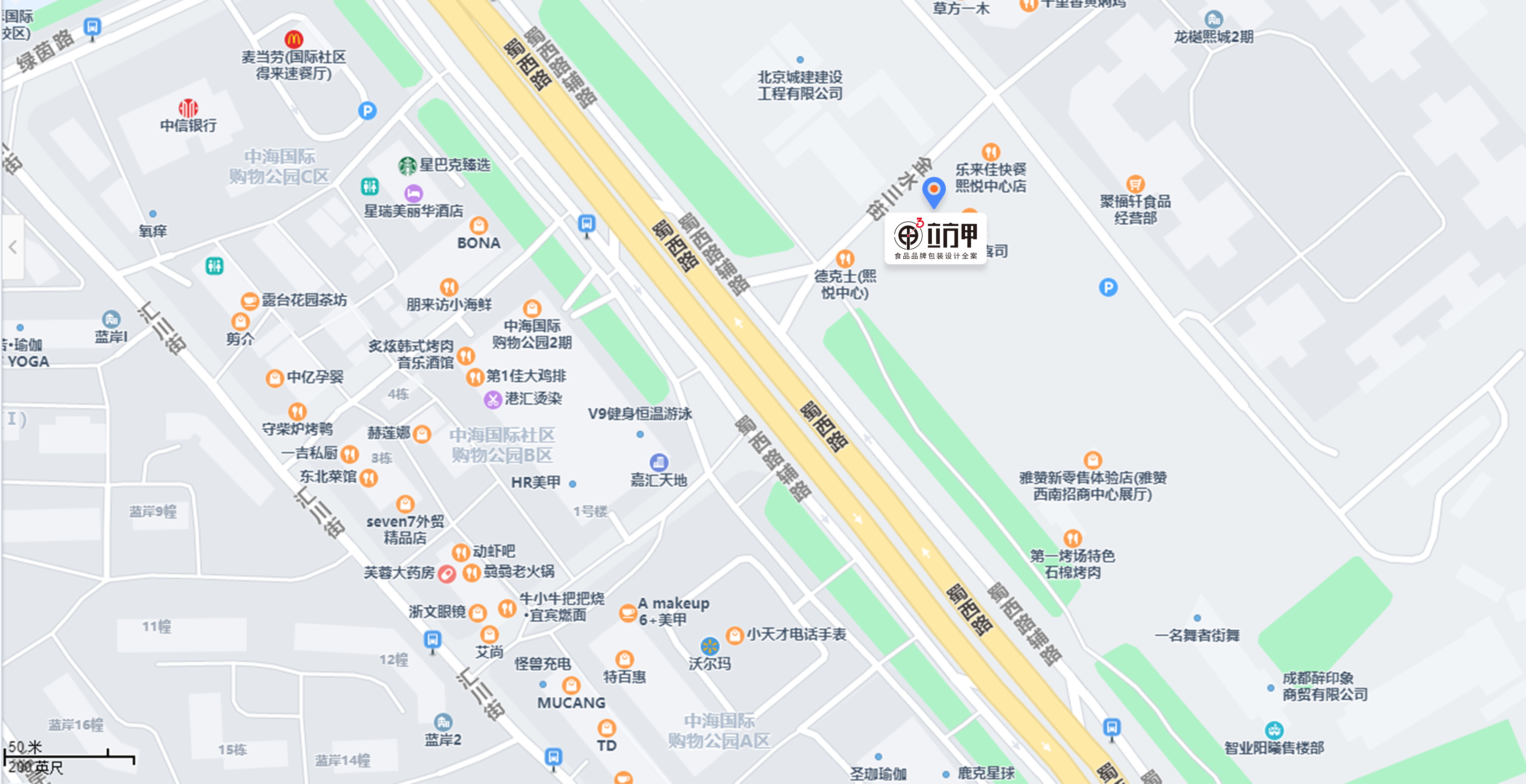Select the 芙蓉大药房 pharmacy marker
This screenshot has height=784, width=1526.
pos(447,573)
